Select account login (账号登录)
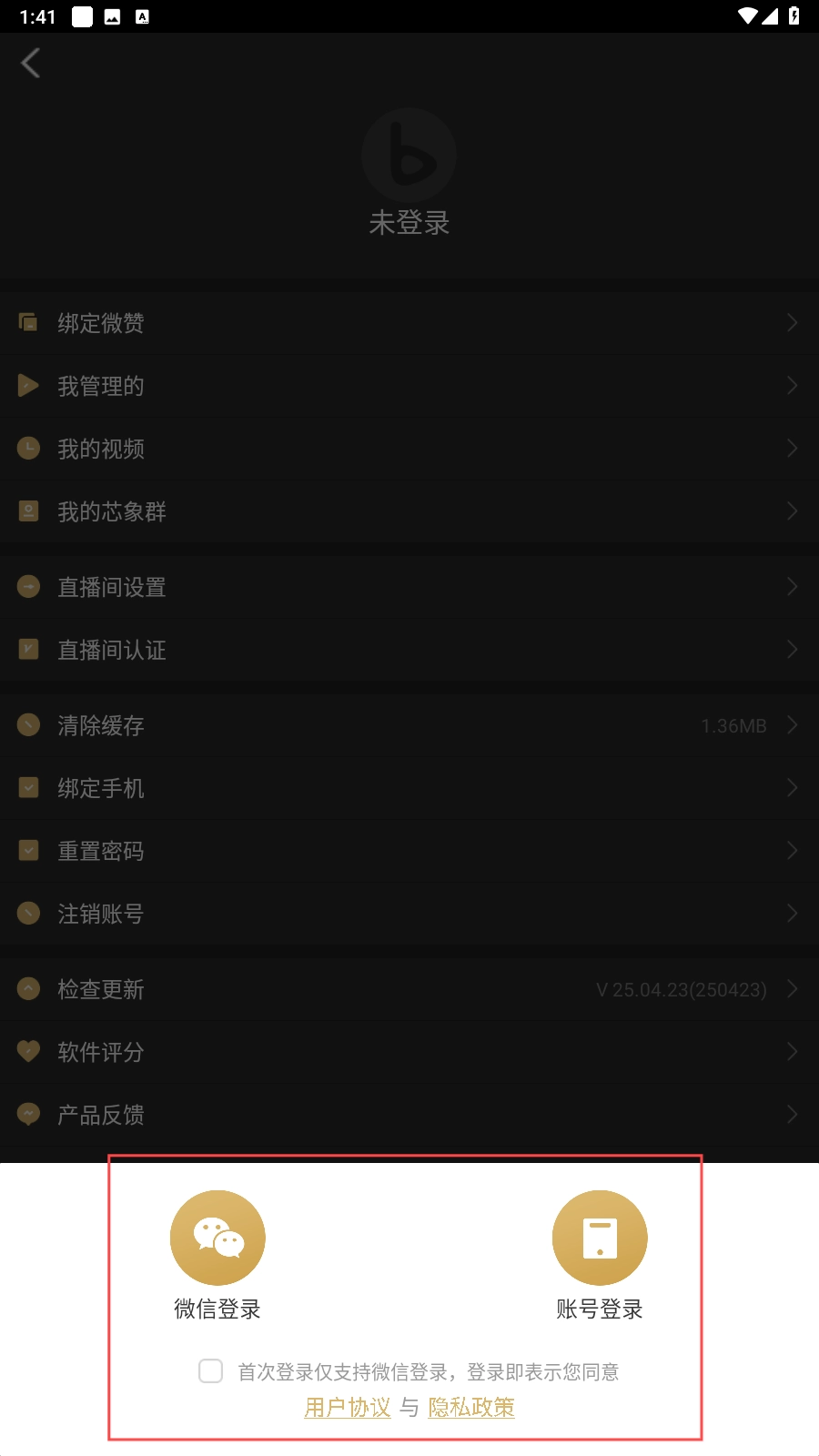819x1456 pixels. pos(600,1239)
